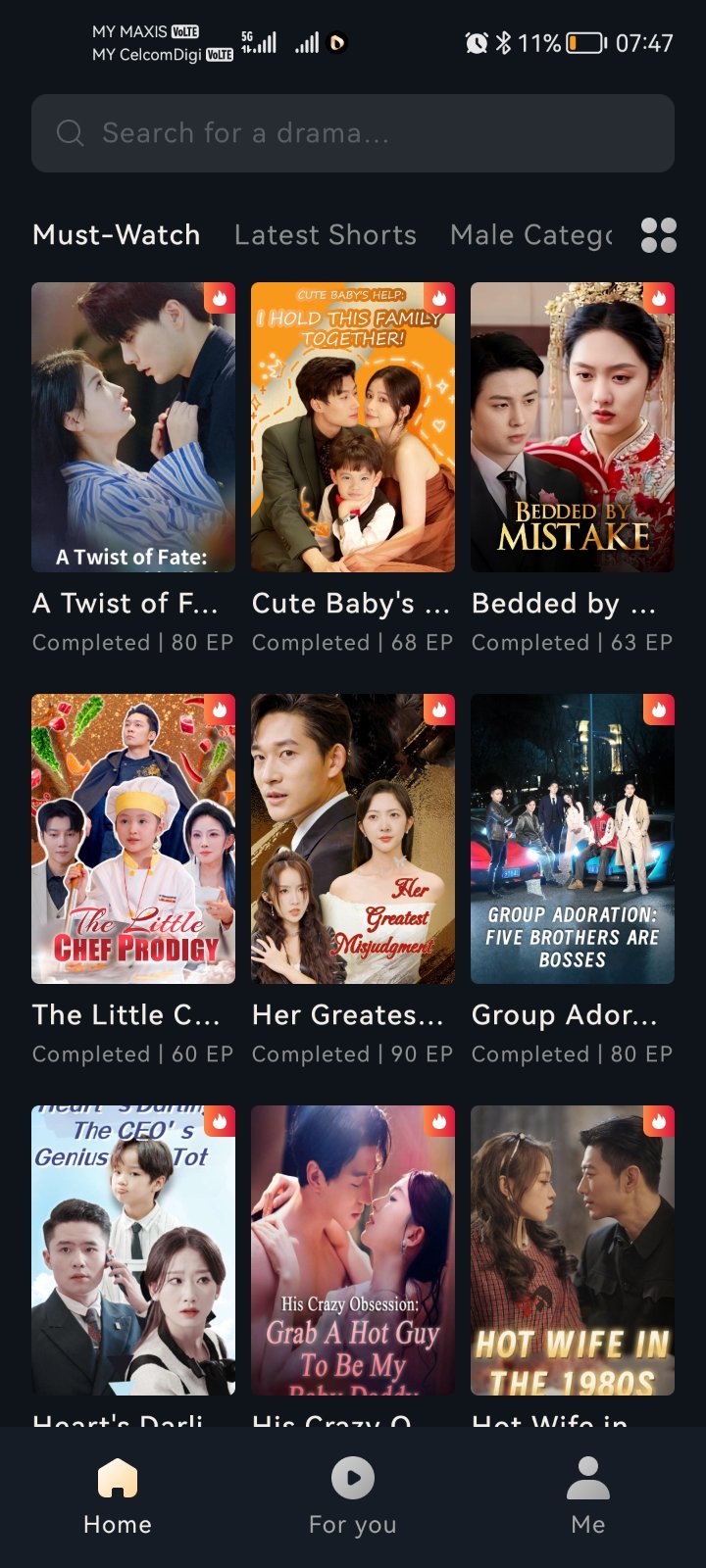Image resolution: width=706 pixels, height=1568 pixels.
Task: Open The Little Chef Prodigy drama
Action: pyautogui.click(x=133, y=839)
